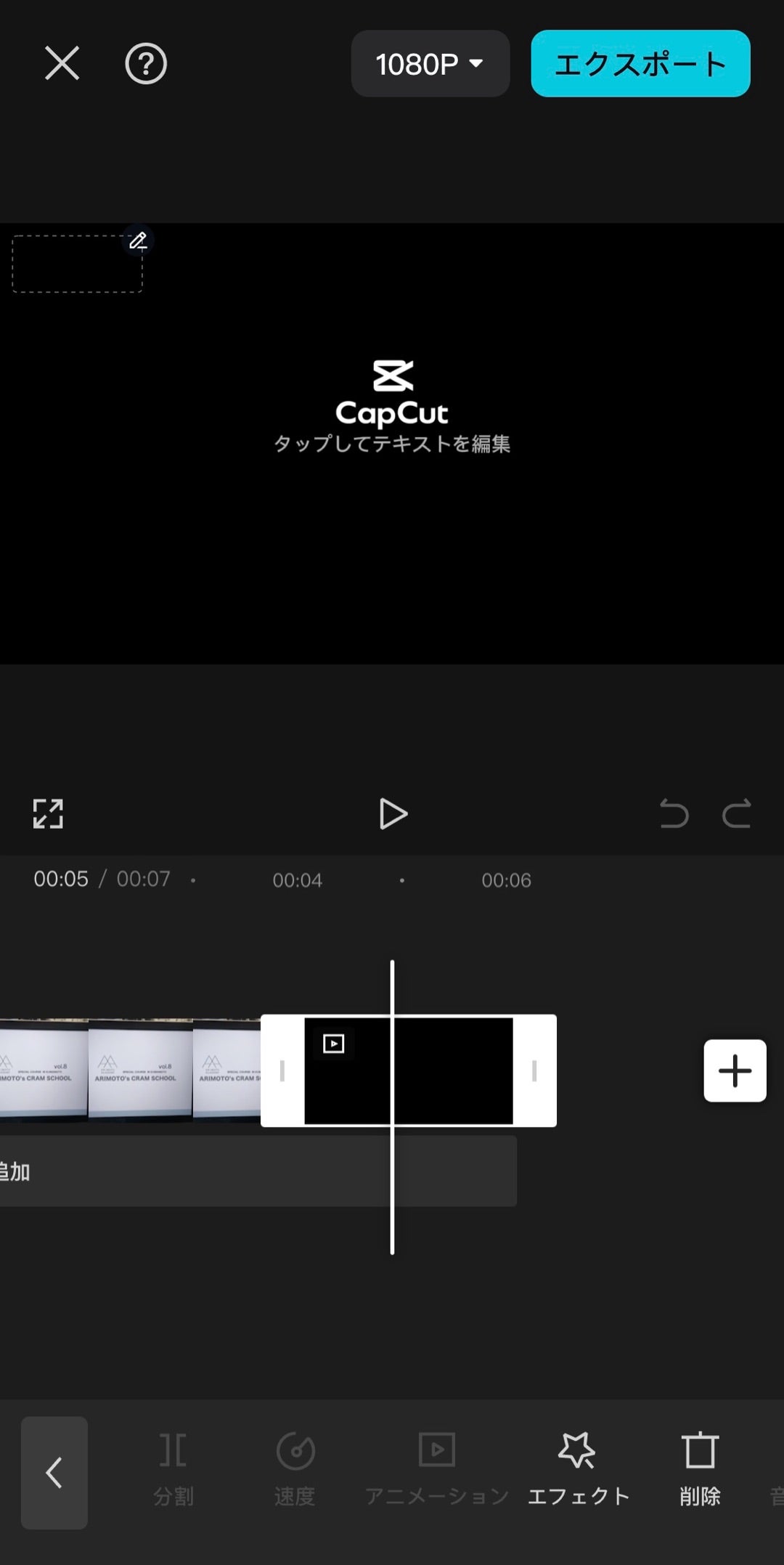
Task: Go back with the toolbar arrow
Action: [54, 1473]
